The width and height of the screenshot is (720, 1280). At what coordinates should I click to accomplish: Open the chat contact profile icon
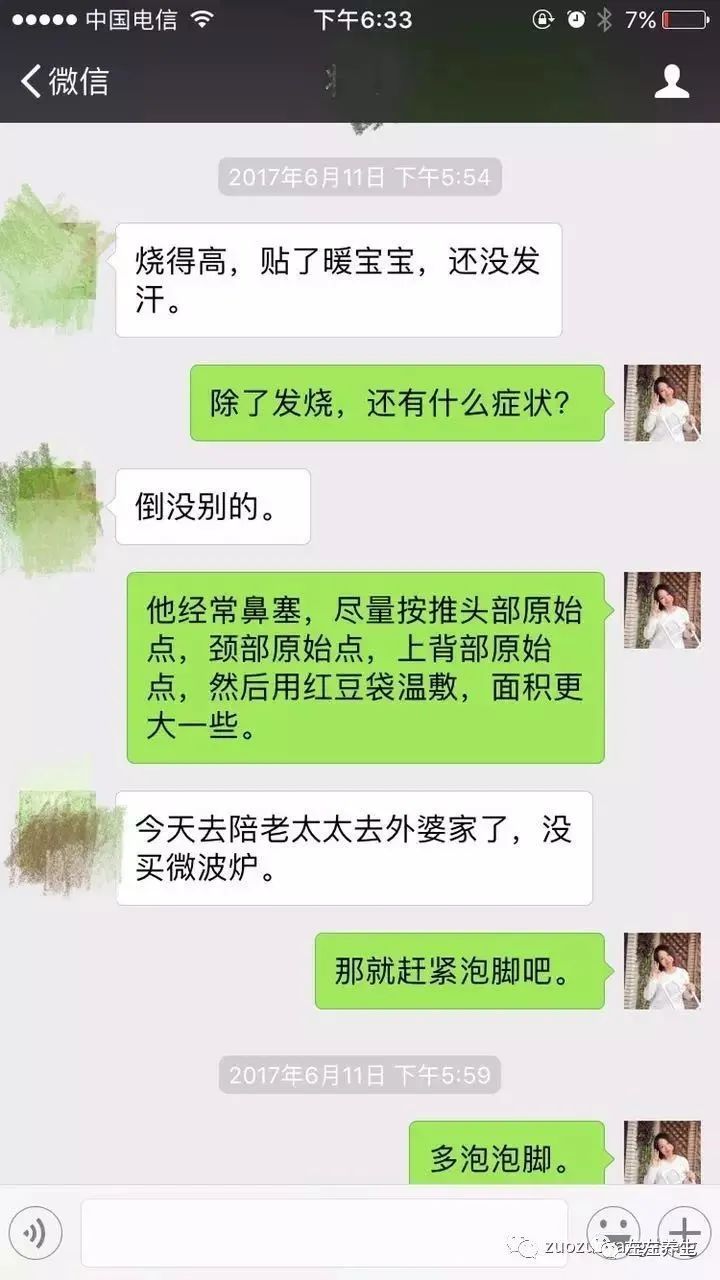point(672,81)
